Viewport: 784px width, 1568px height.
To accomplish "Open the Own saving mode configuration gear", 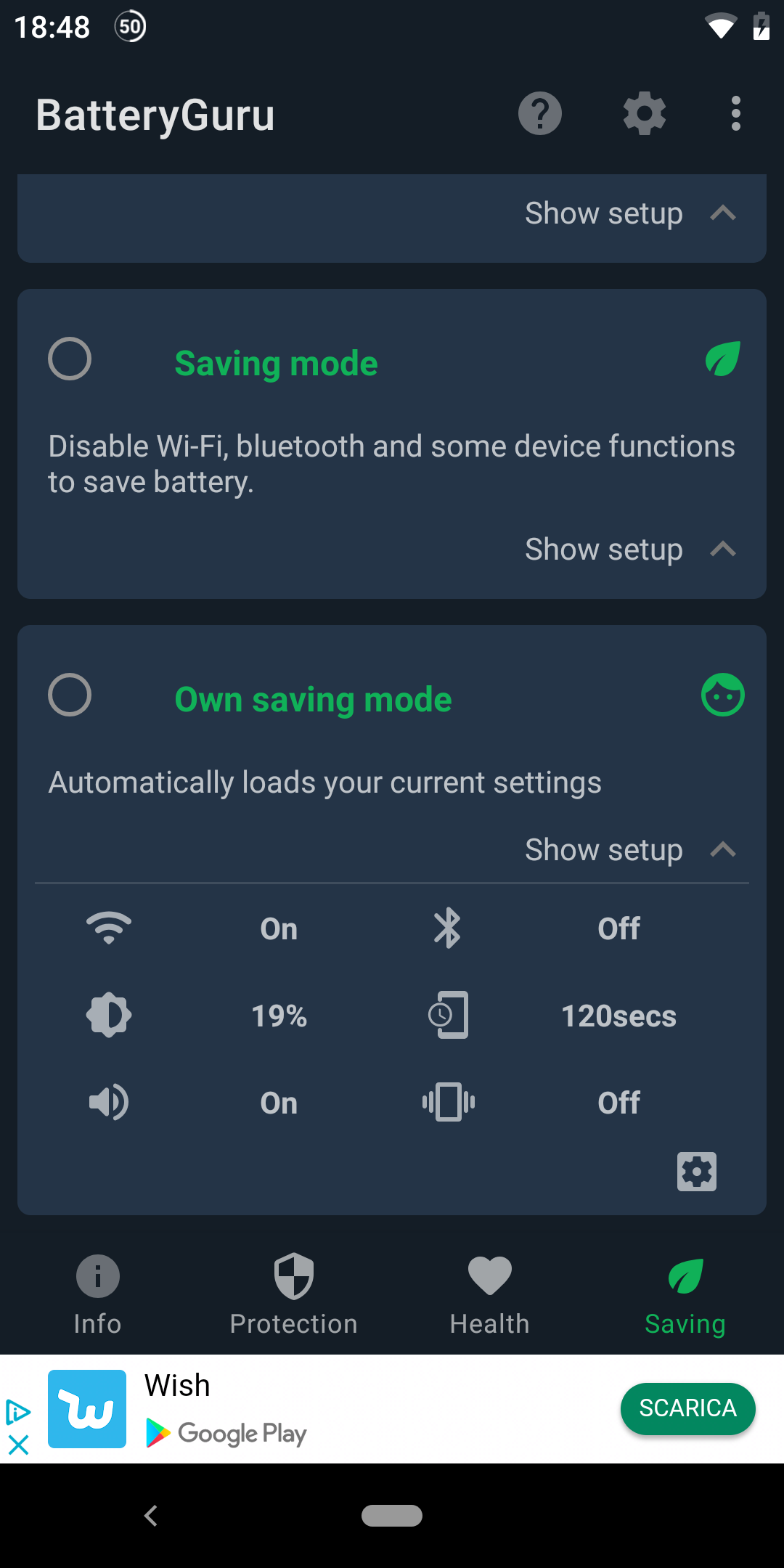I will tap(697, 1172).
